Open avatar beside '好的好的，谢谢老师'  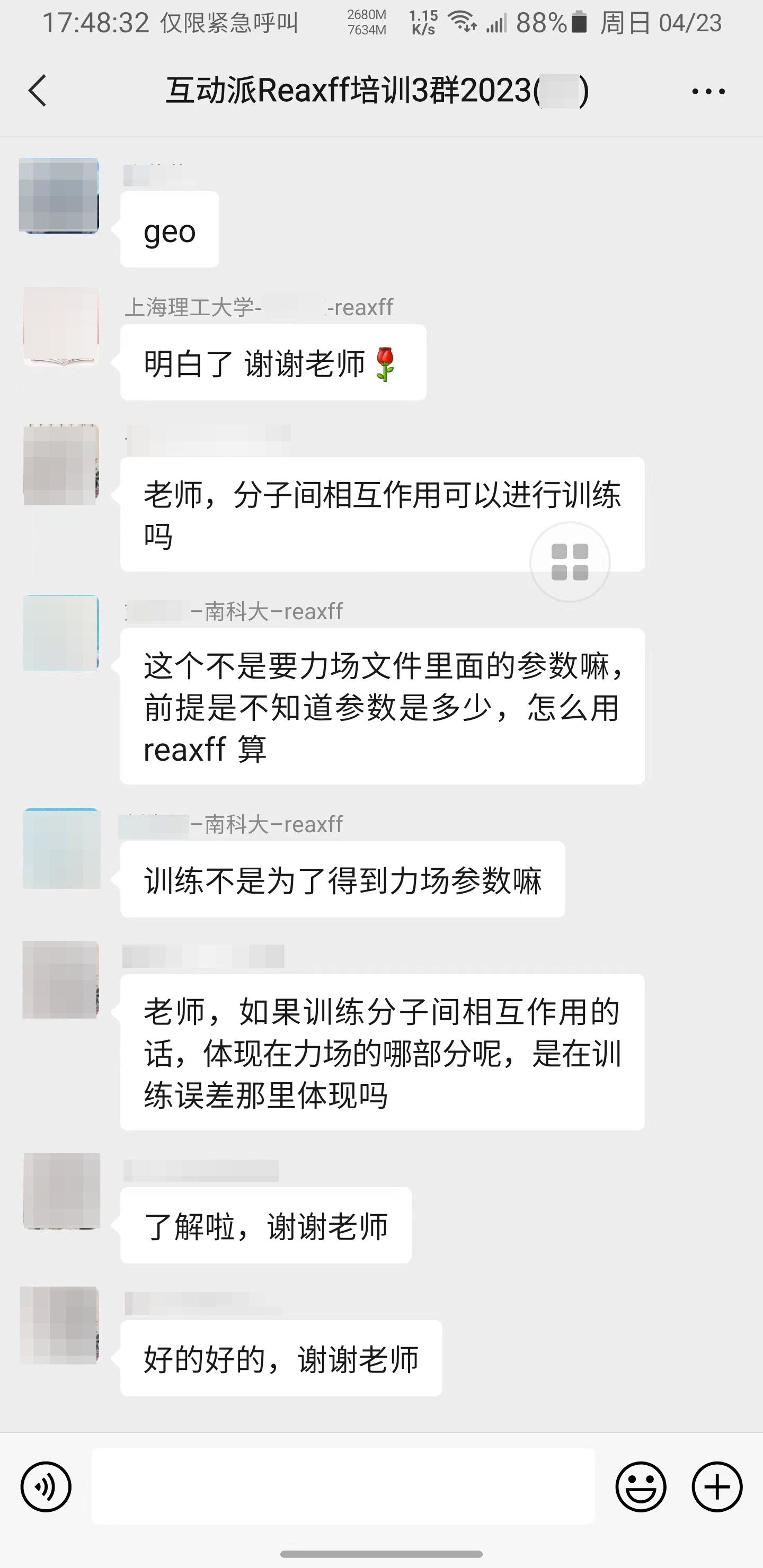click(59, 1325)
